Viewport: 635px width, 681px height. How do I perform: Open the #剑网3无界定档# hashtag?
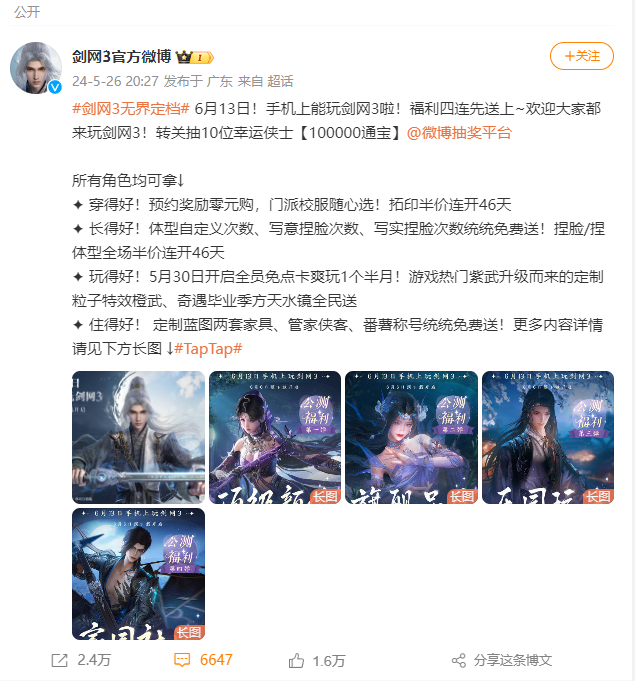click(130, 107)
